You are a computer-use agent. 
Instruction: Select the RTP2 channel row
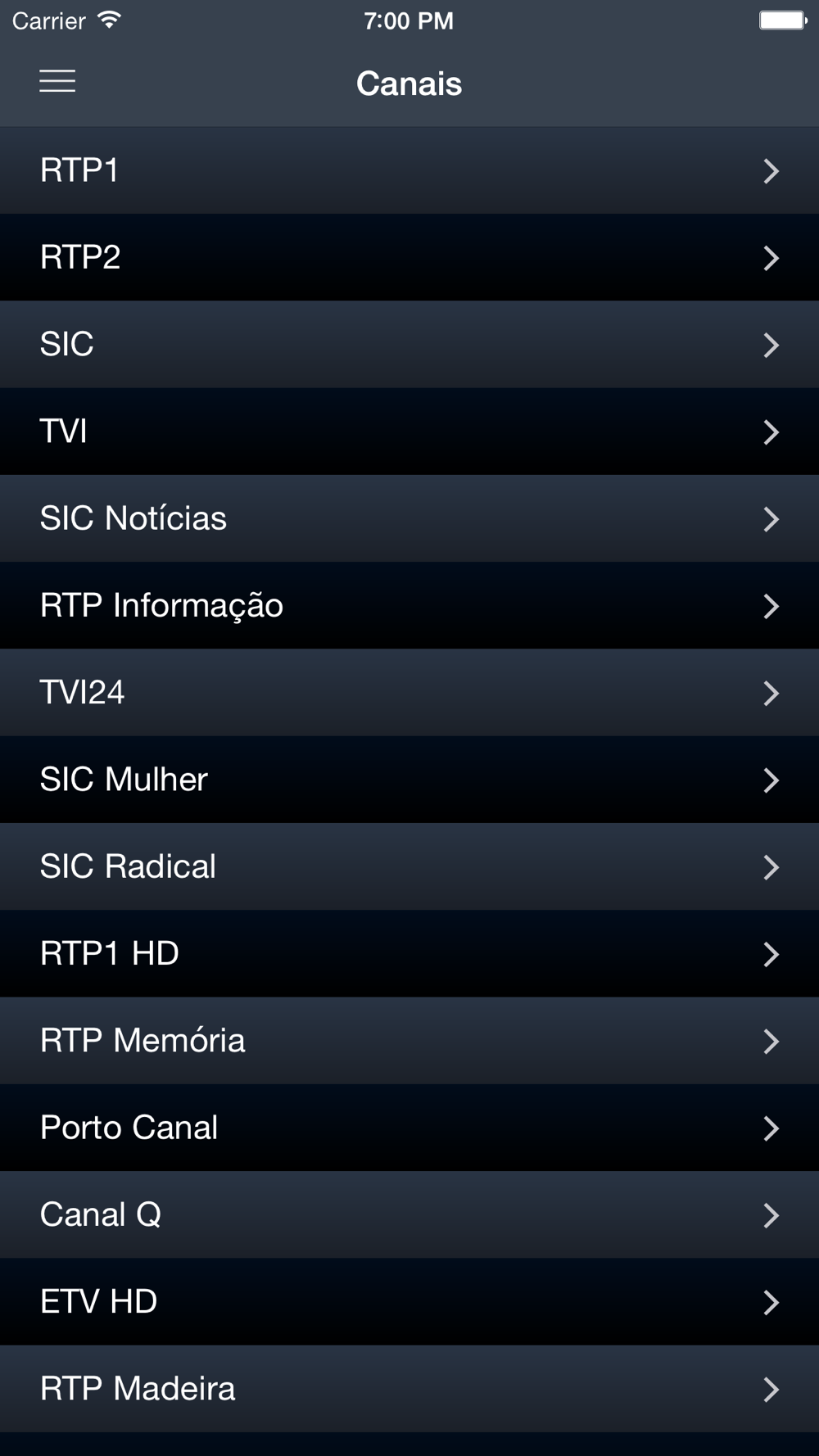click(409, 257)
